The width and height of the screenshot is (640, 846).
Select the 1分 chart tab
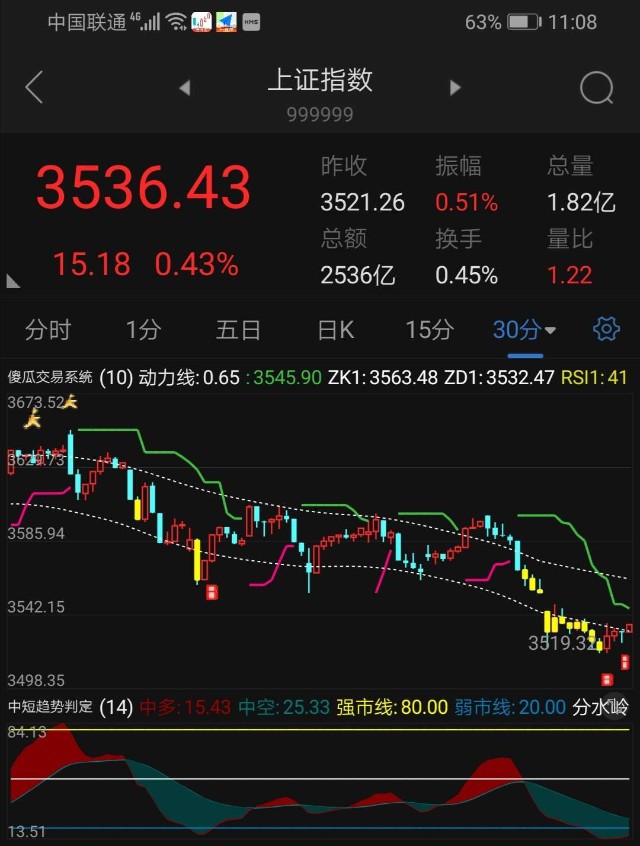[143, 329]
